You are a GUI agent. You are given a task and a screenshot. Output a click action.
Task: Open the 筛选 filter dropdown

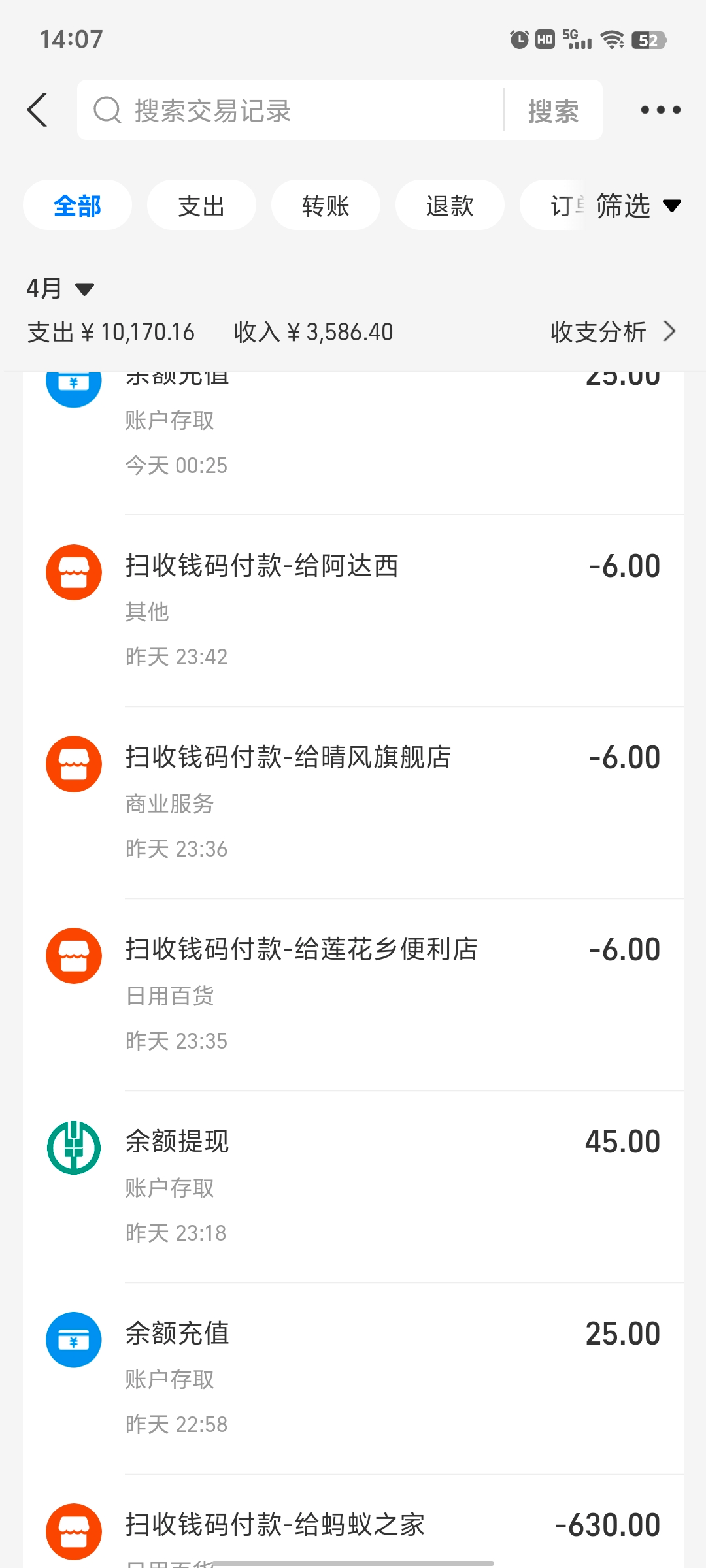pos(637,206)
